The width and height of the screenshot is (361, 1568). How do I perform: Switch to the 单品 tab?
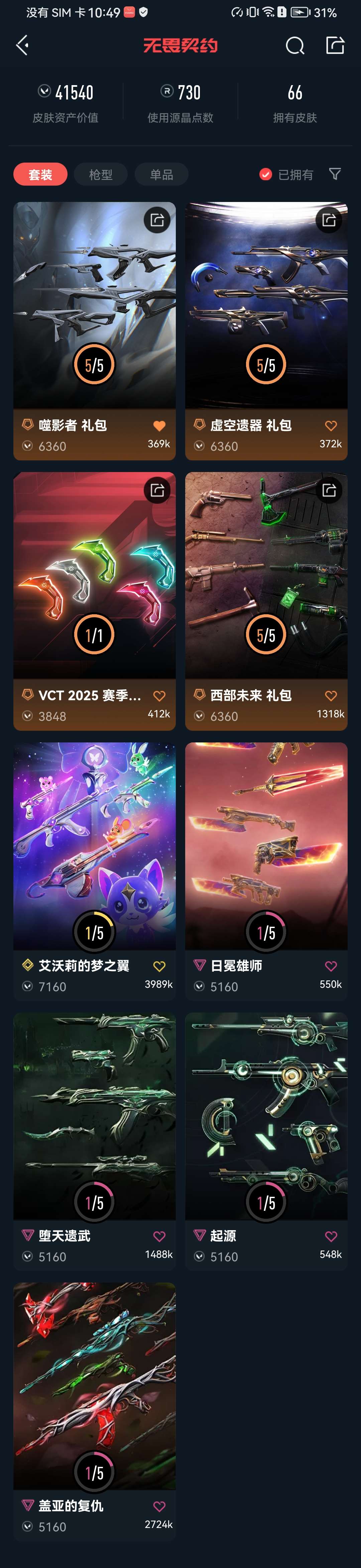click(161, 175)
